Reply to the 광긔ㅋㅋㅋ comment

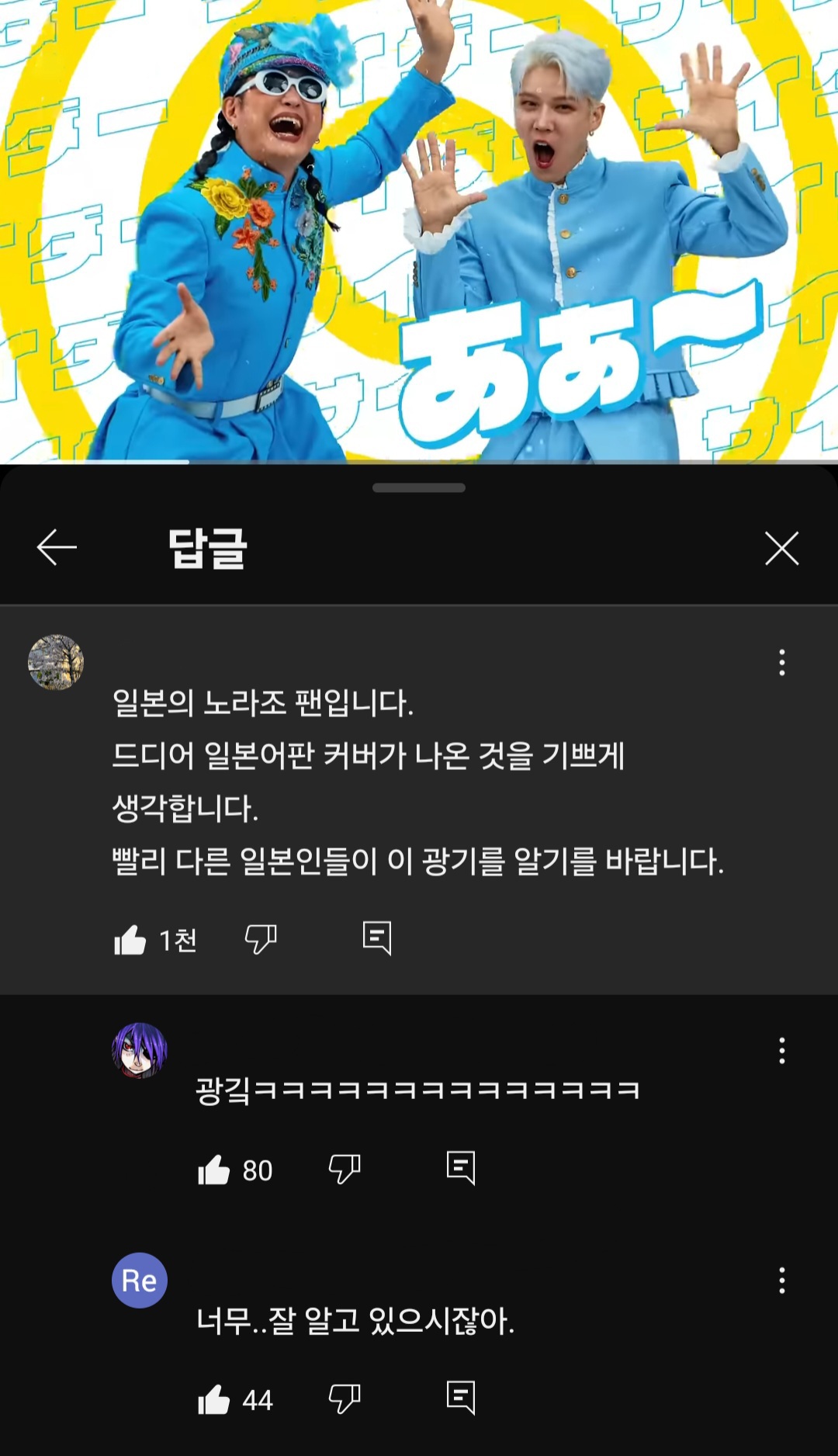click(461, 1168)
